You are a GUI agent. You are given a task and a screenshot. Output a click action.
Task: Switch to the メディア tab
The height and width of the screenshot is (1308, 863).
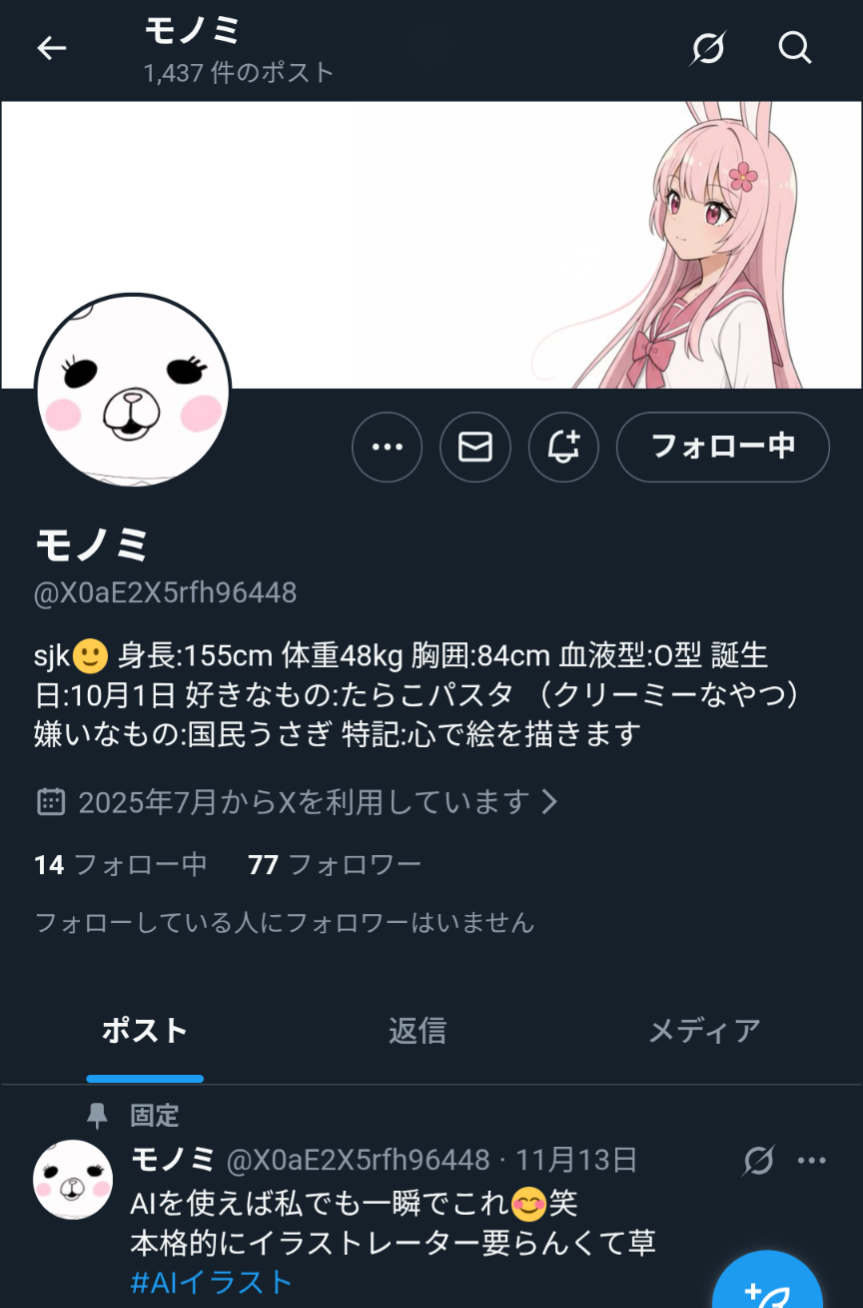coord(704,1031)
